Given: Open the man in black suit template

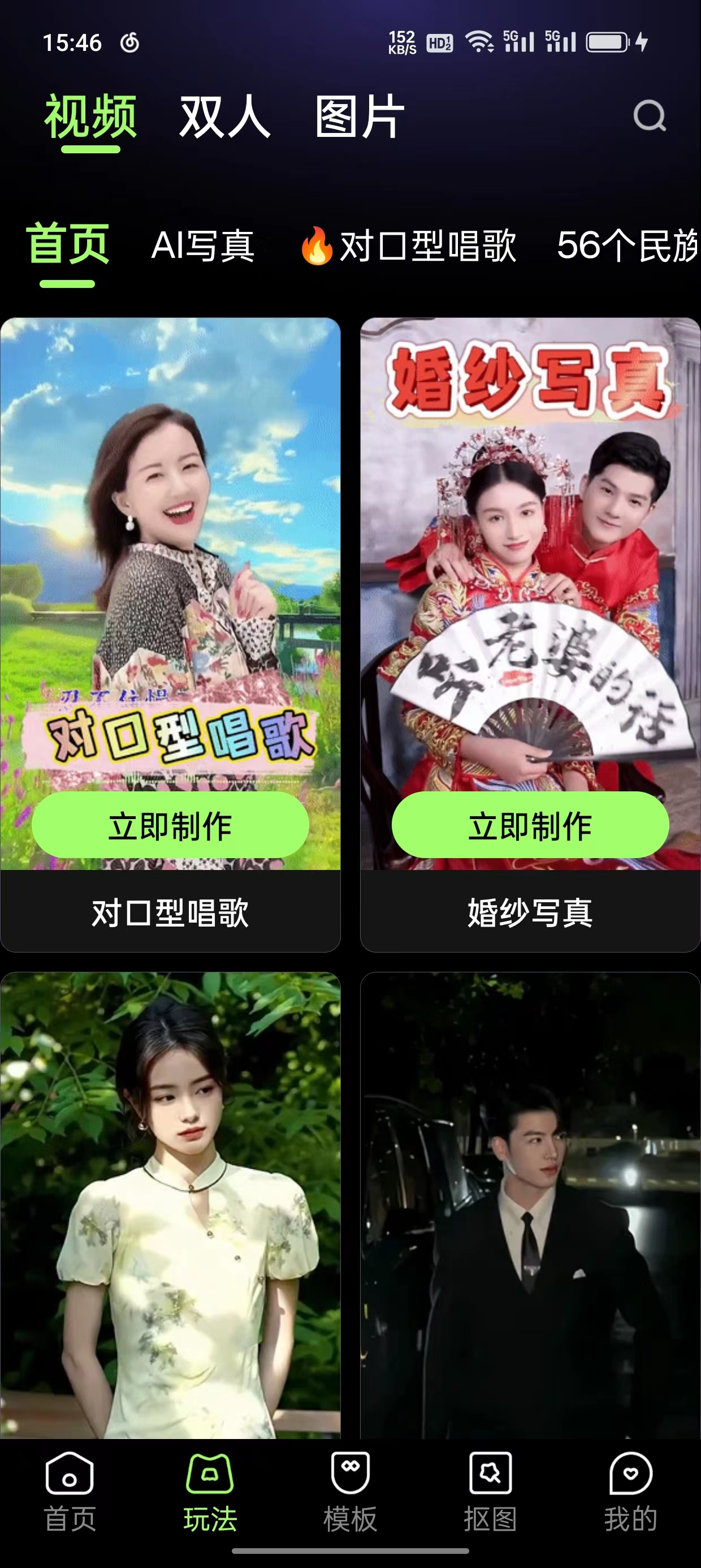Looking at the screenshot, I should pyautogui.click(x=530, y=1205).
